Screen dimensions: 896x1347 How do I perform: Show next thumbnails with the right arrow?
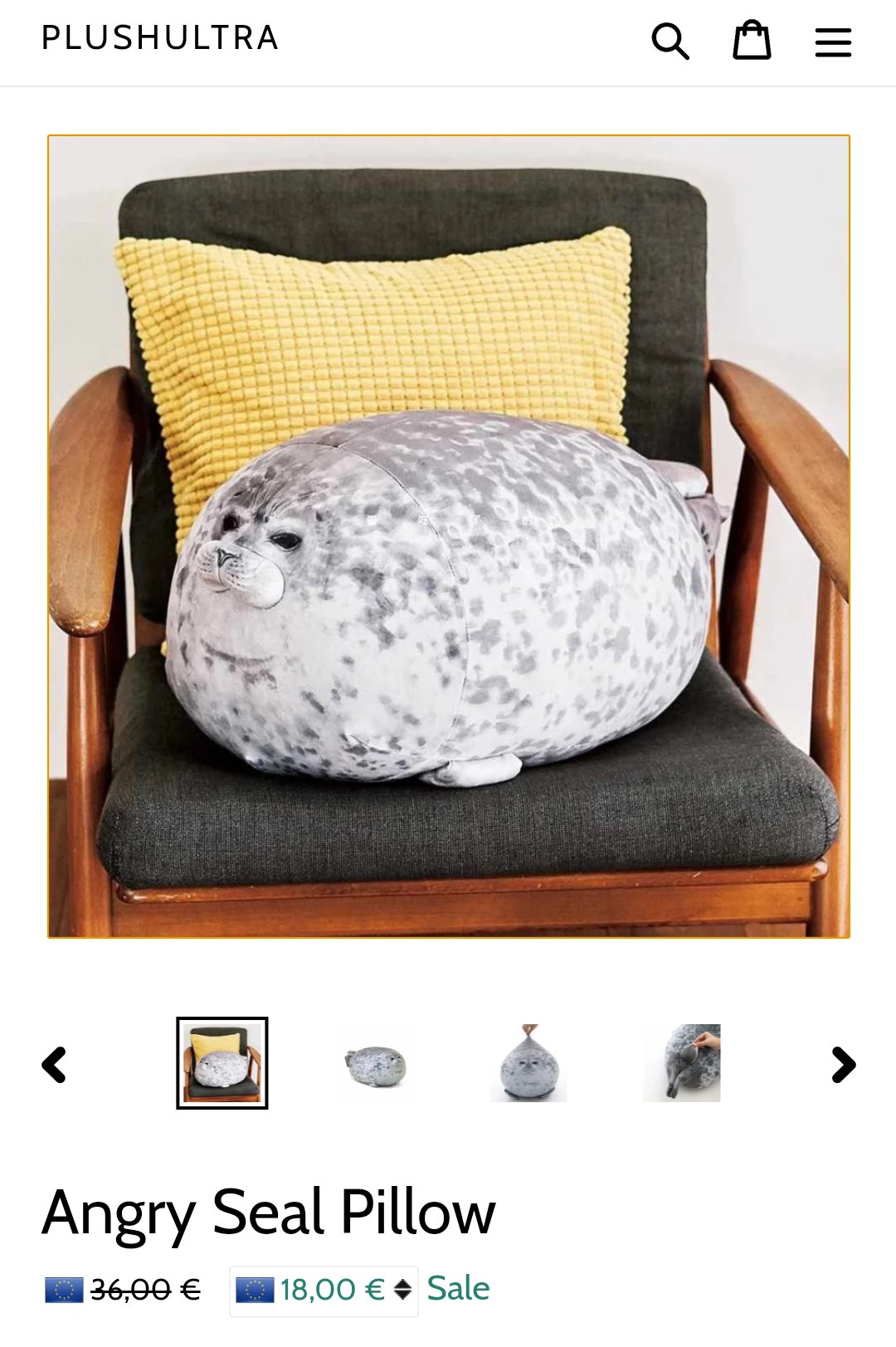pos(843,1065)
